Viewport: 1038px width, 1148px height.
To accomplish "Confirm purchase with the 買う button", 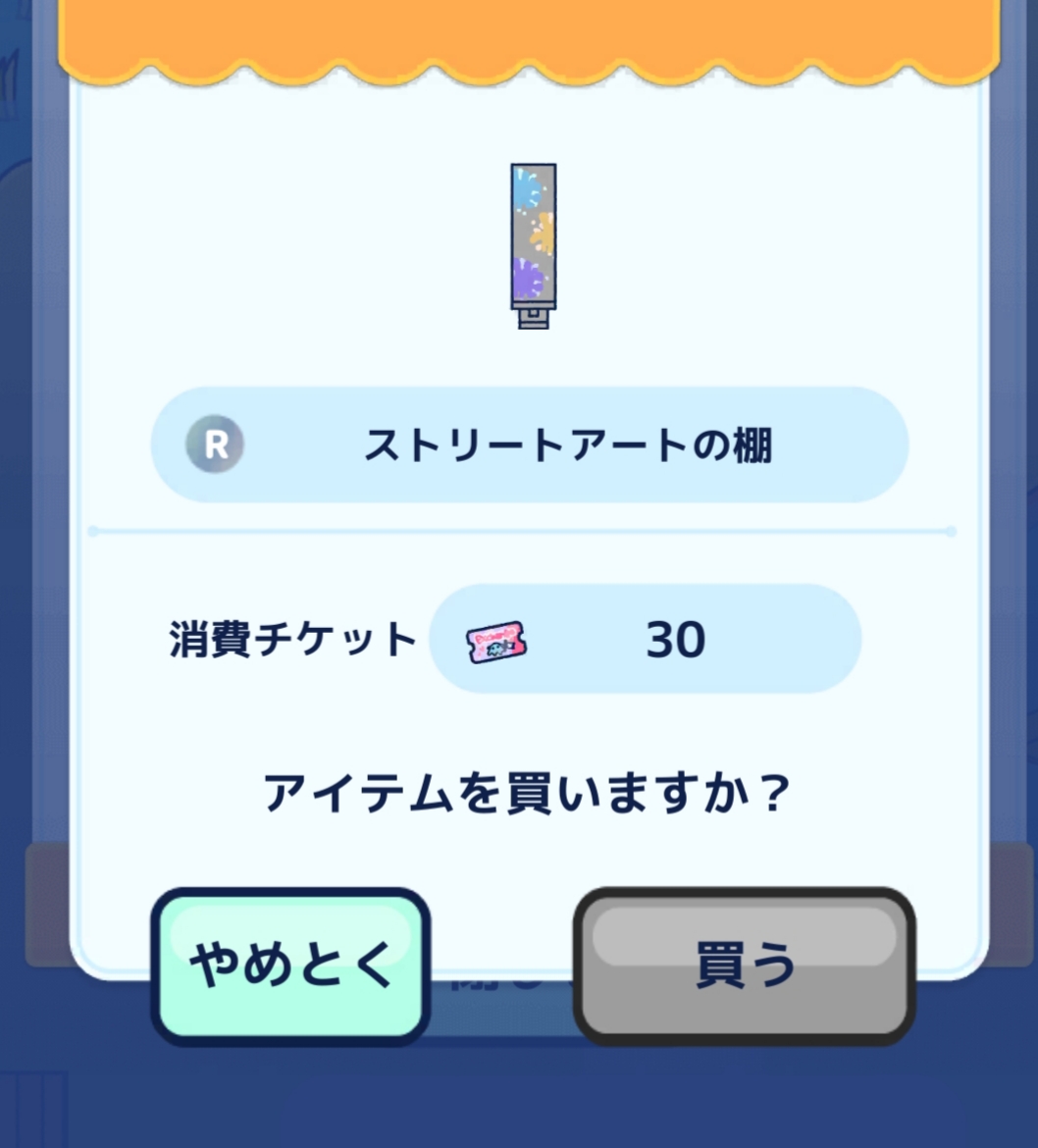I will 745,965.
